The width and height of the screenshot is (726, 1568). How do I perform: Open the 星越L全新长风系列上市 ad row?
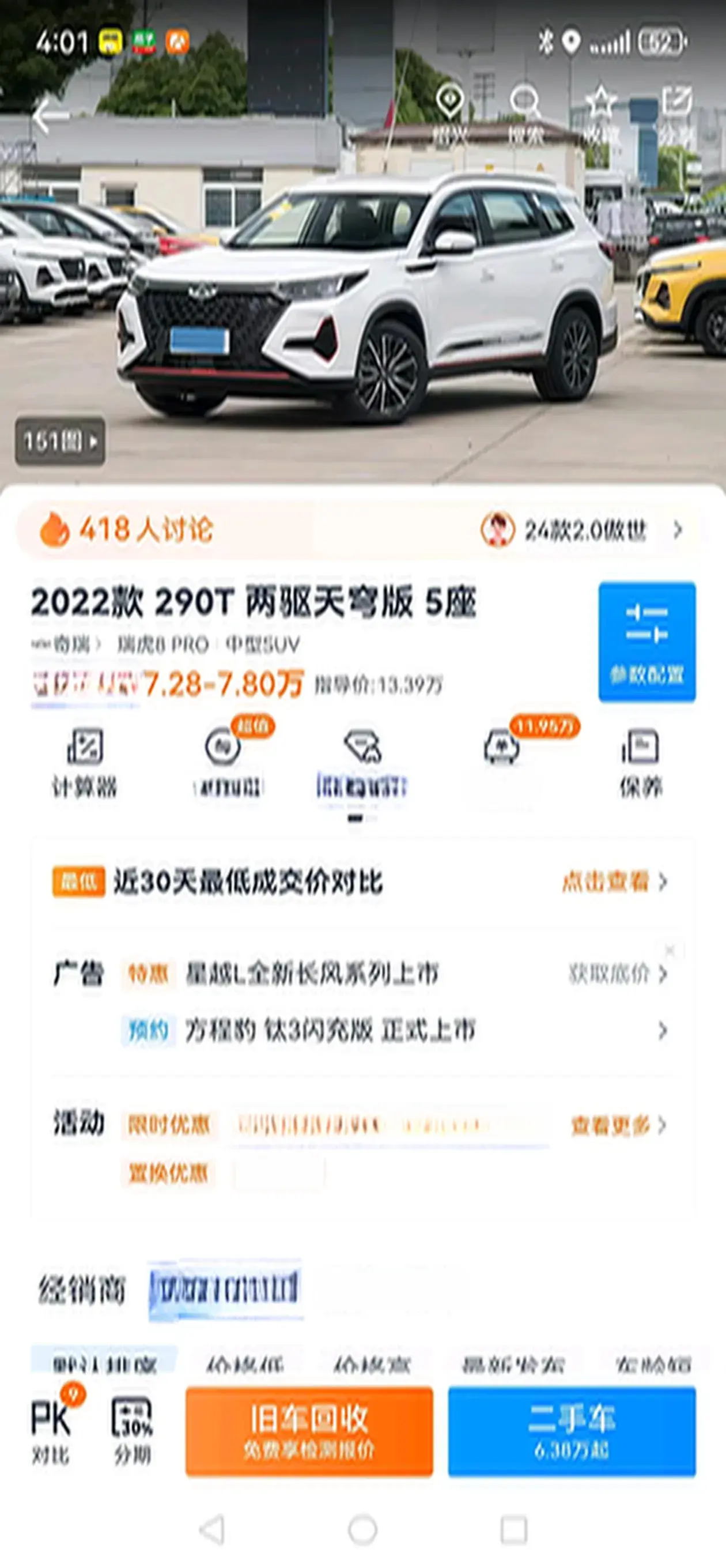coord(312,974)
